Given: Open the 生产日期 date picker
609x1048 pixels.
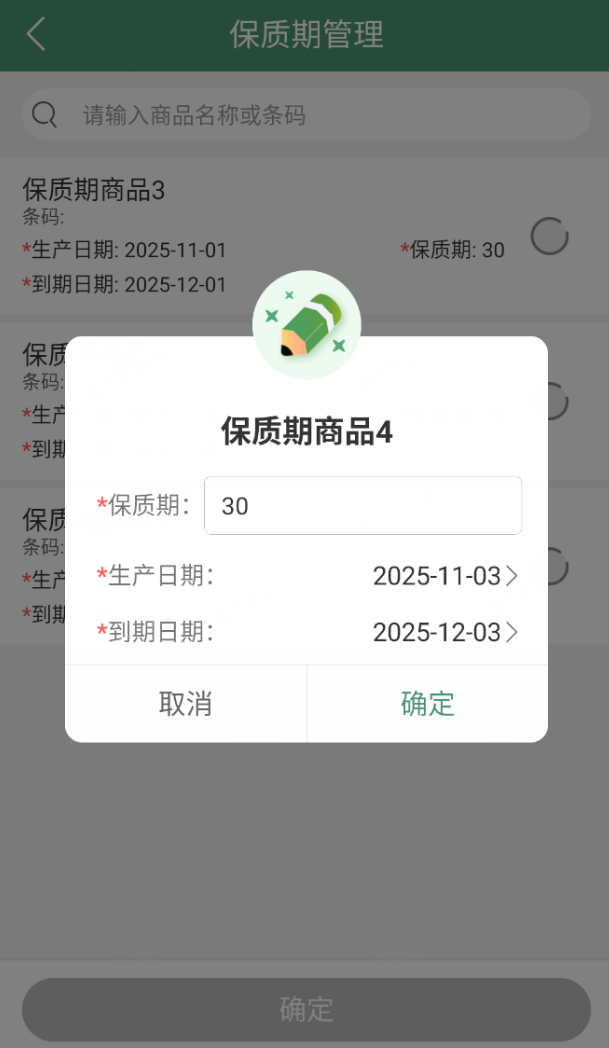Looking at the screenshot, I should [445, 576].
